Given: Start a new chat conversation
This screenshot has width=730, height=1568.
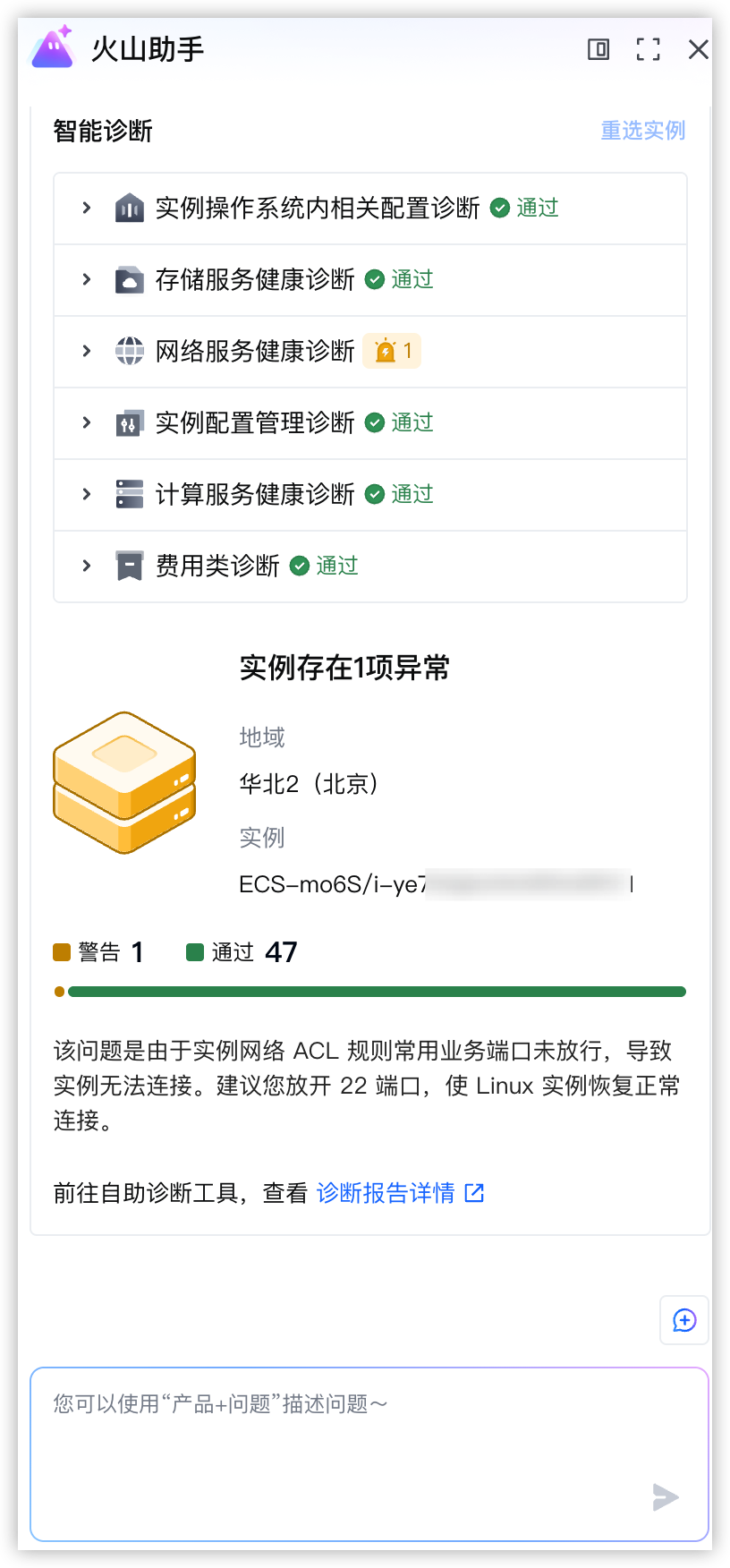Looking at the screenshot, I should pyautogui.click(x=684, y=1320).
